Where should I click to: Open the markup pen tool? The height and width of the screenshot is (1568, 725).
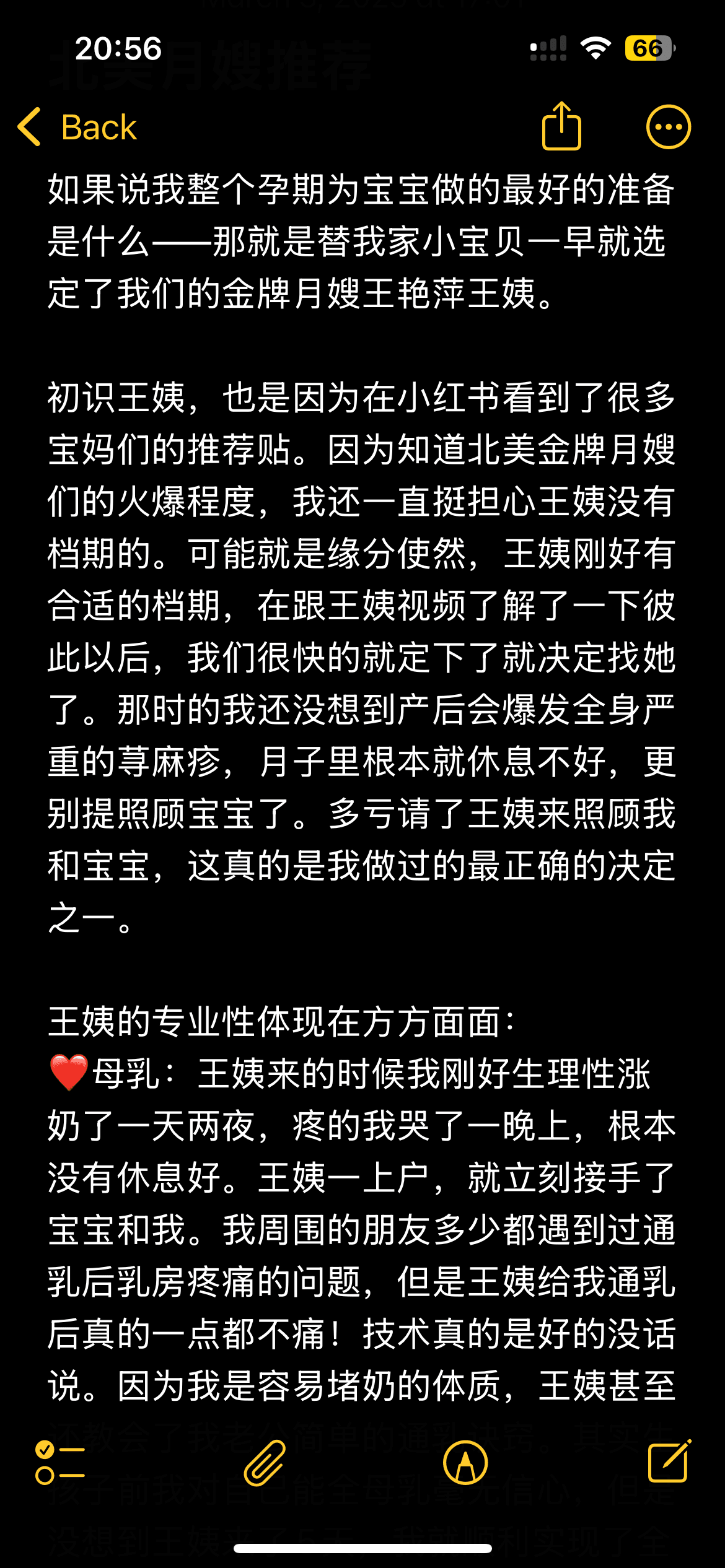(465, 1463)
